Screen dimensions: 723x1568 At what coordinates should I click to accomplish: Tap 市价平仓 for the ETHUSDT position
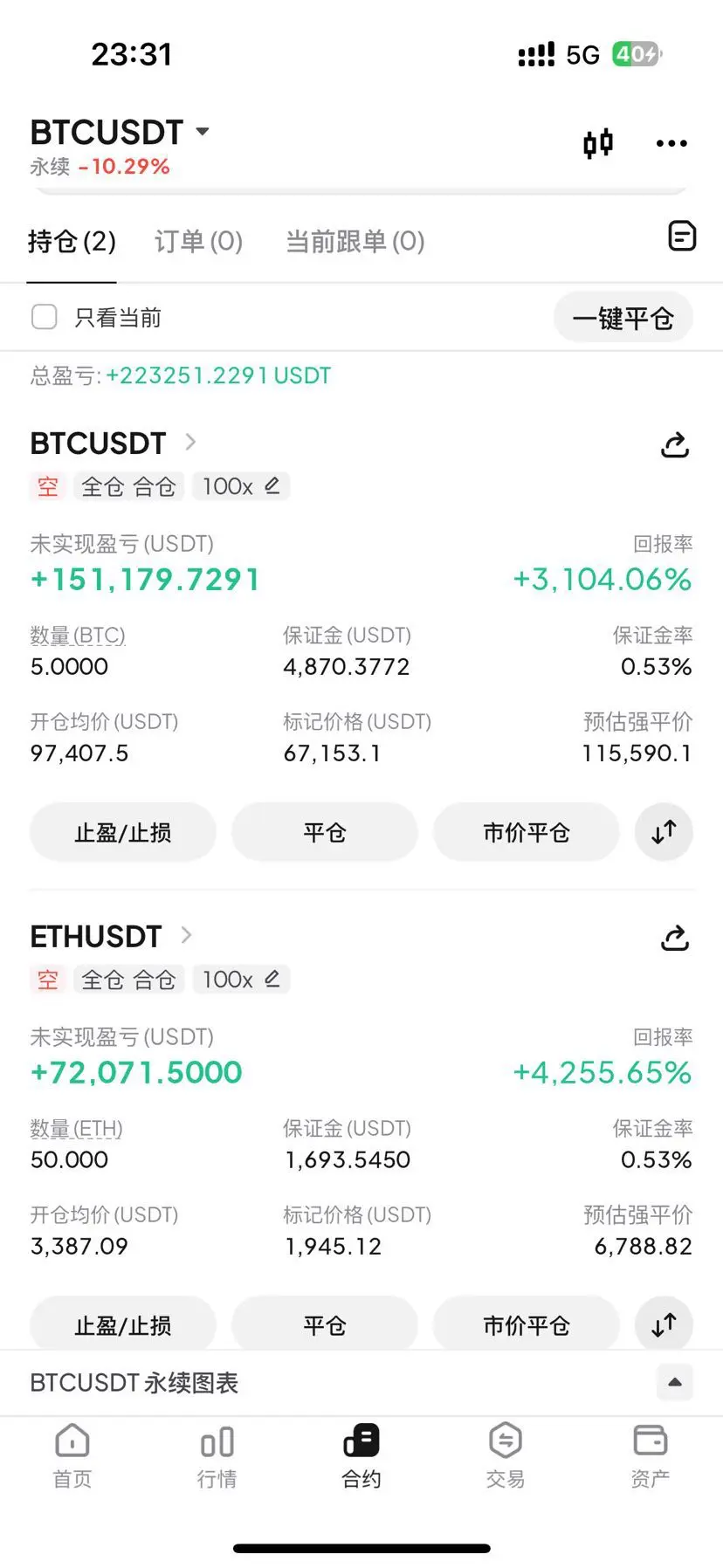click(x=527, y=1325)
